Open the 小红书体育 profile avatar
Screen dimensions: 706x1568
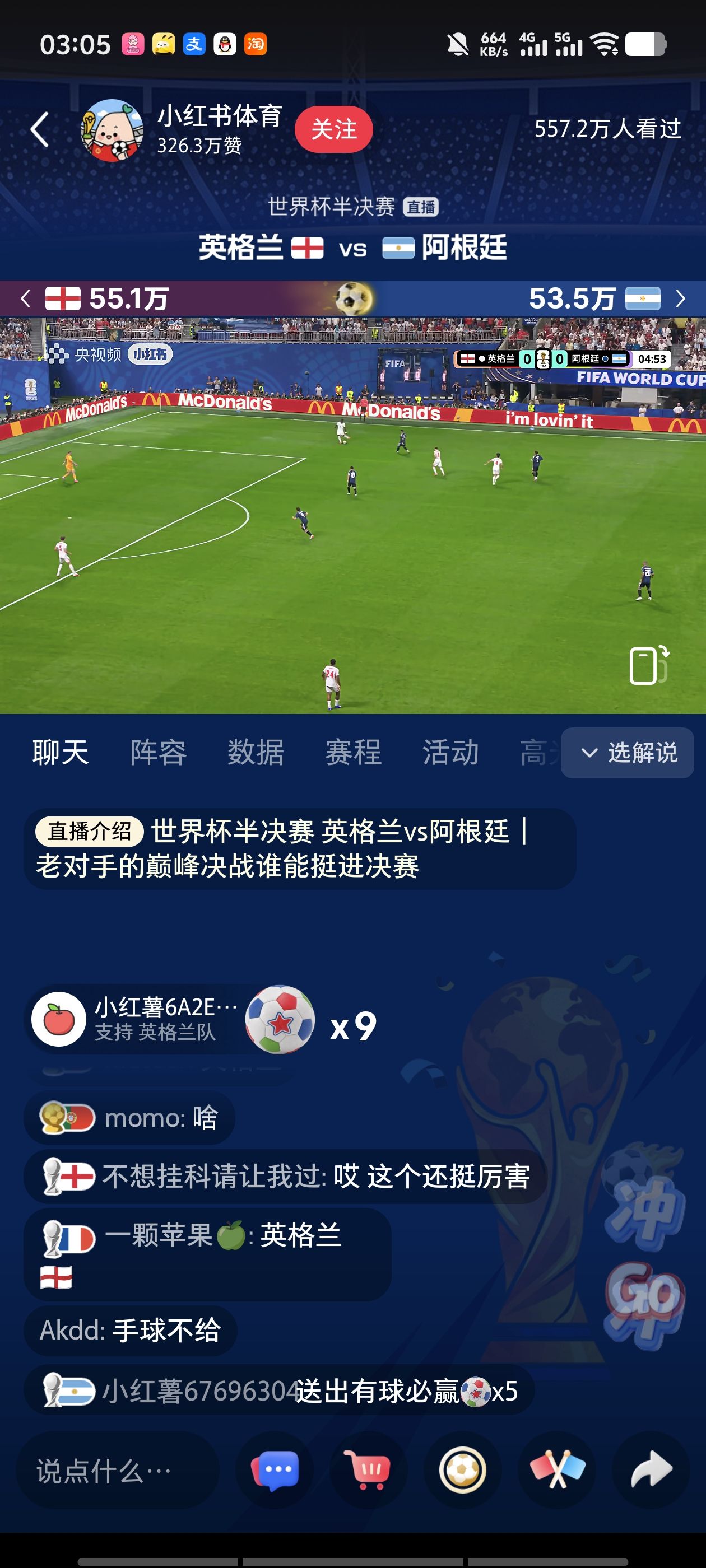pos(112,130)
